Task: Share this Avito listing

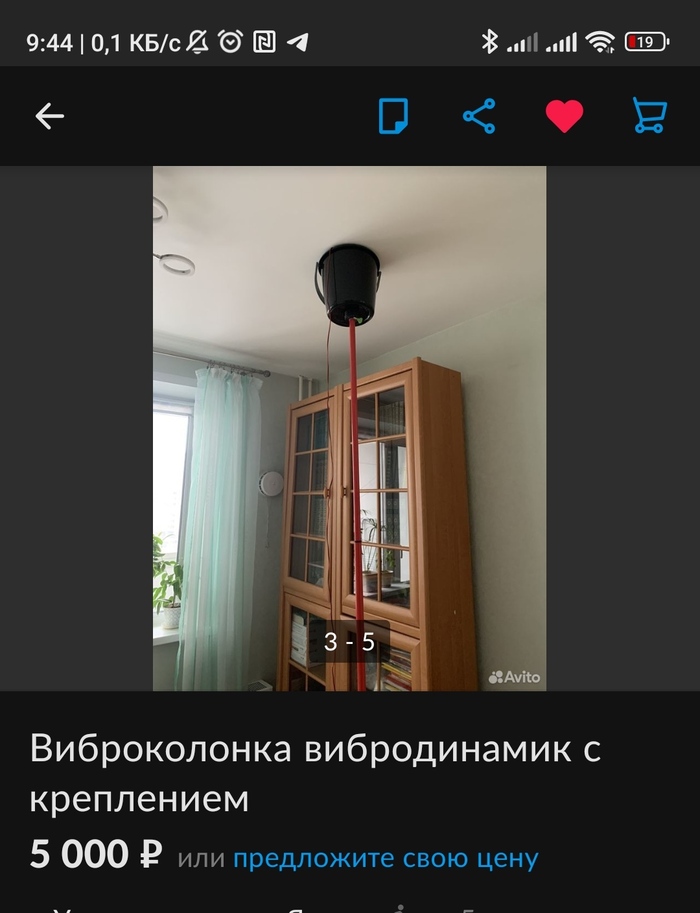Action: [479, 116]
